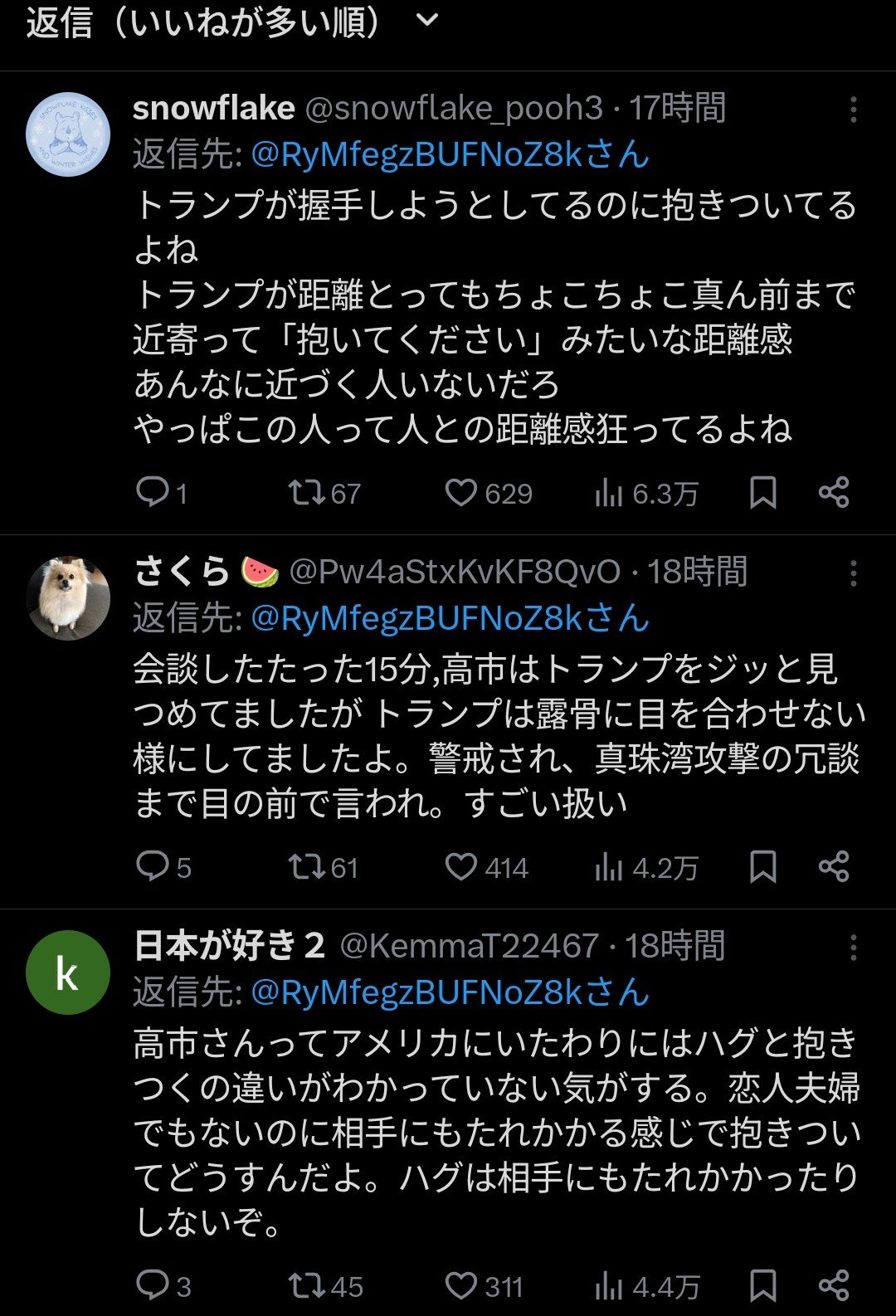
Task: Share snowflake's reply
Action: pyautogui.click(x=834, y=493)
